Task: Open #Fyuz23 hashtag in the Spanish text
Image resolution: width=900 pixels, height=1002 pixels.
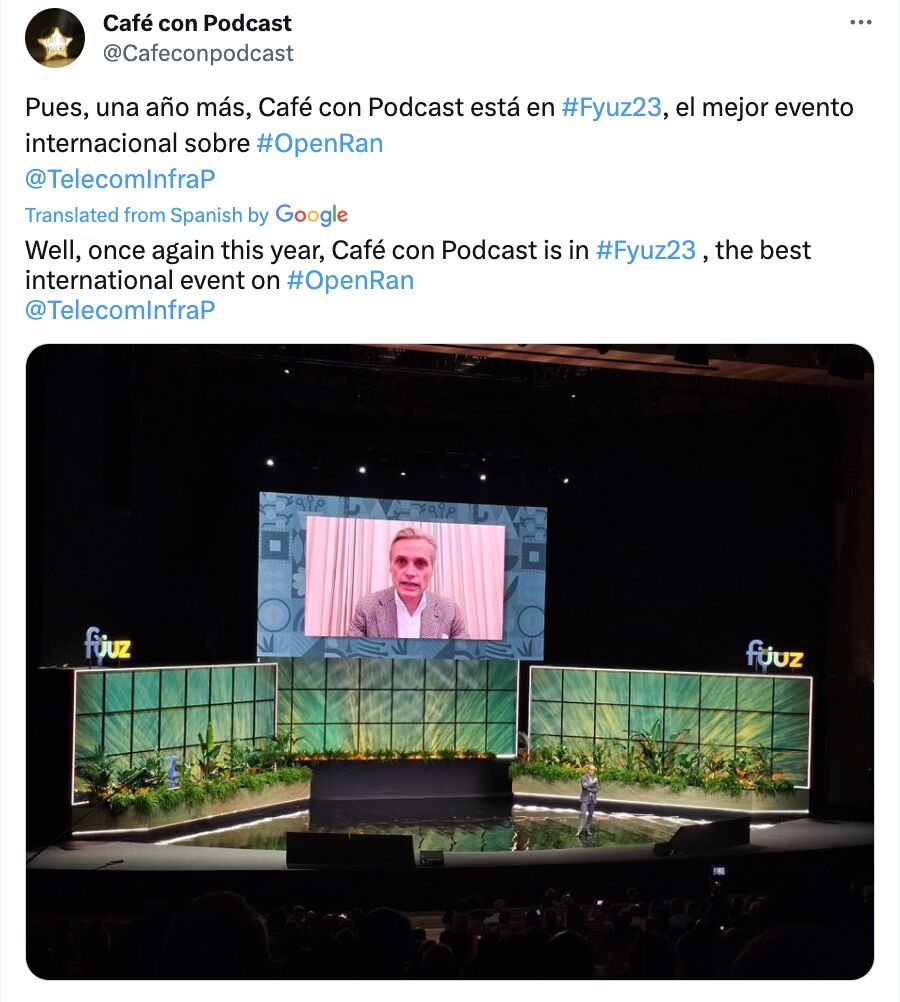Action: click(x=611, y=107)
